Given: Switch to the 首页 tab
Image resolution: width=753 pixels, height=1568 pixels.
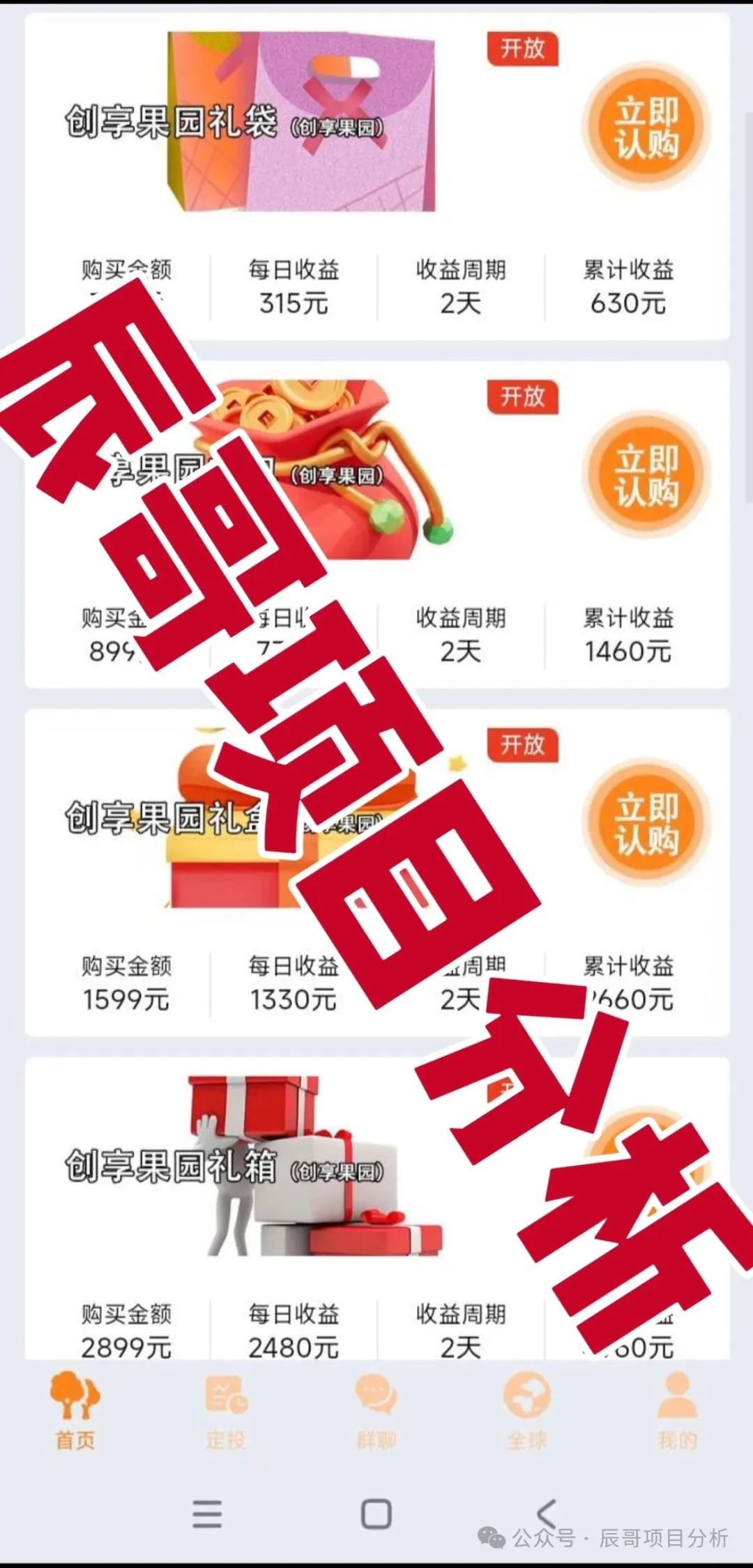Looking at the screenshot, I should pyautogui.click(x=75, y=1409).
